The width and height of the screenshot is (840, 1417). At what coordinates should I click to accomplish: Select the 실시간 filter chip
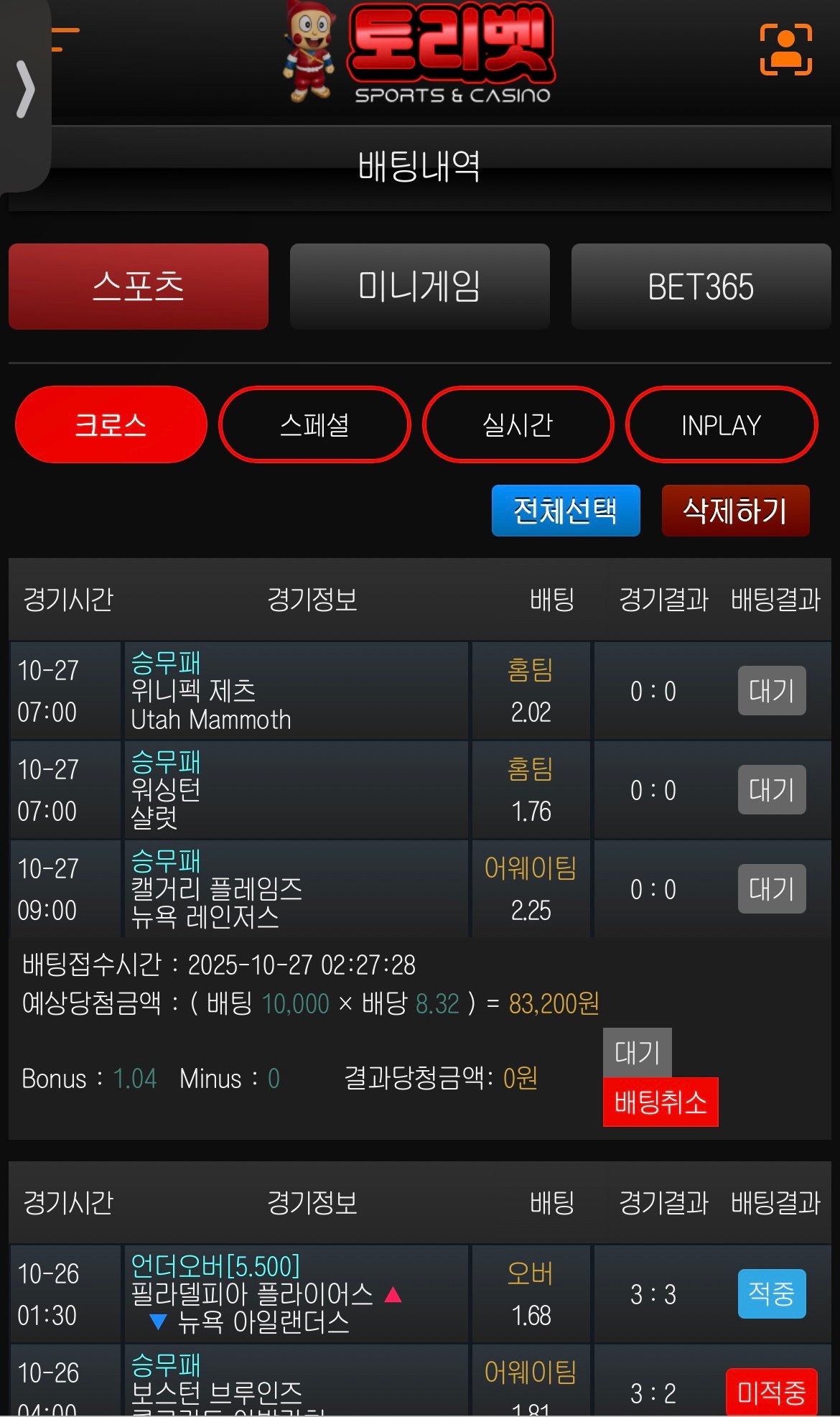tap(518, 424)
